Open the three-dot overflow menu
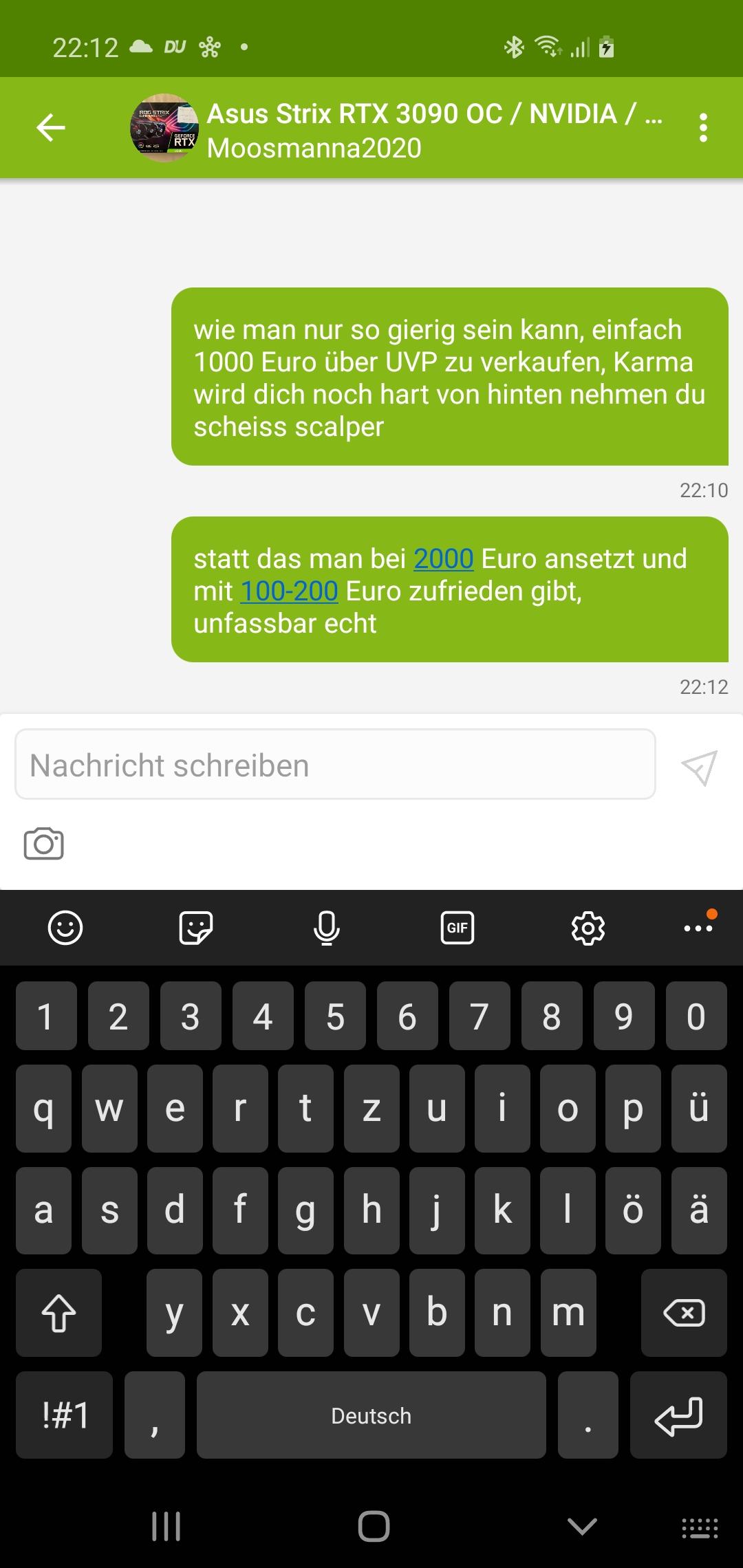This screenshot has height=1568, width=743. [x=702, y=128]
